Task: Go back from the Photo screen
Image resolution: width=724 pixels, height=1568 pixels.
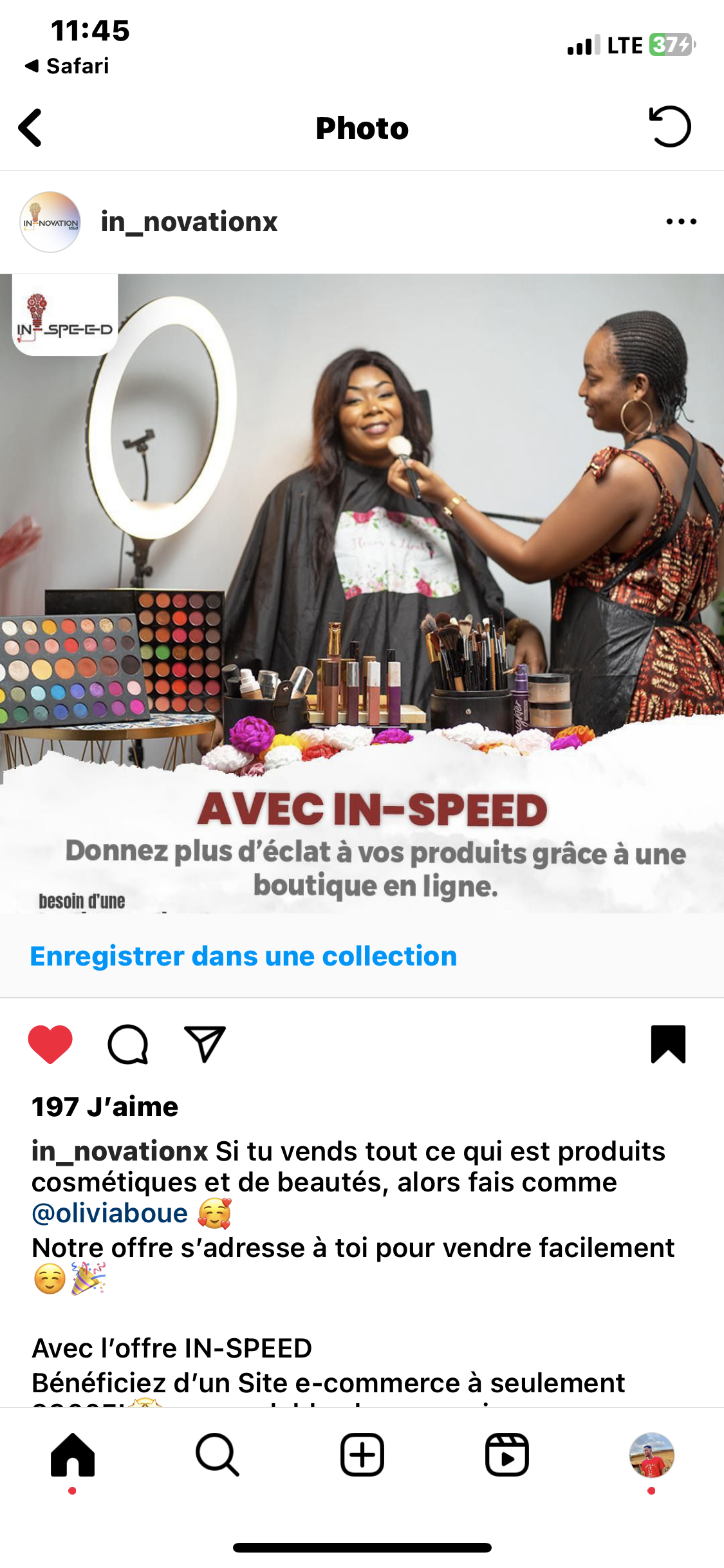Action: [31, 127]
